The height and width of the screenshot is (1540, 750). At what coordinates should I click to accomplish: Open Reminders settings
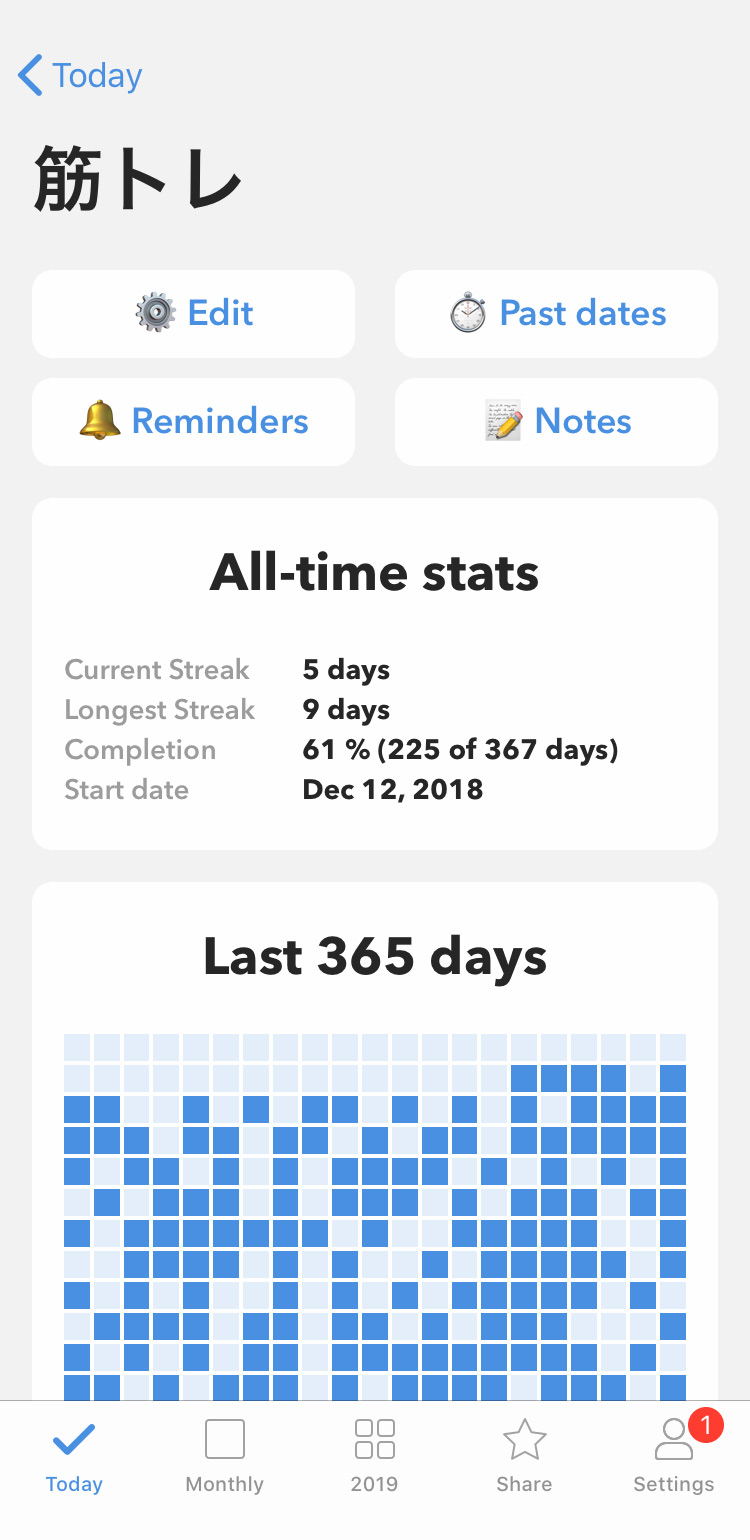[x=193, y=422]
